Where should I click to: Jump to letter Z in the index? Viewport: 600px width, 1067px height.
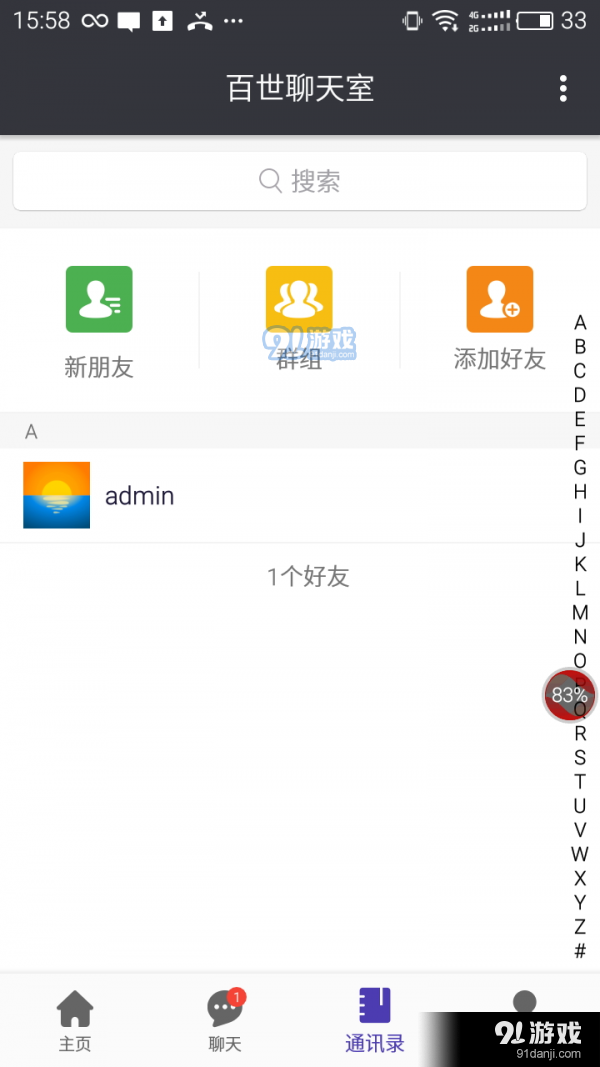click(x=580, y=926)
